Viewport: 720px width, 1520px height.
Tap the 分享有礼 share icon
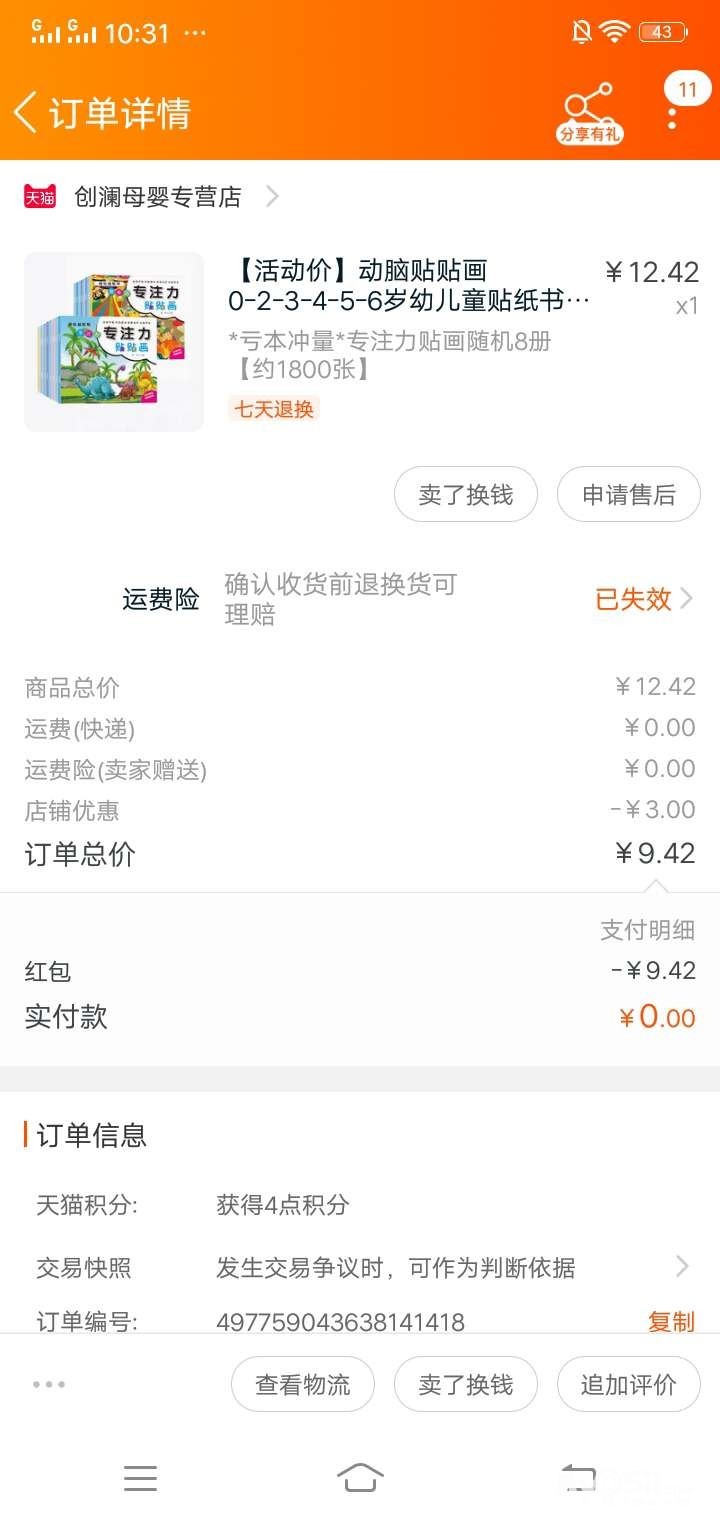(589, 113)
